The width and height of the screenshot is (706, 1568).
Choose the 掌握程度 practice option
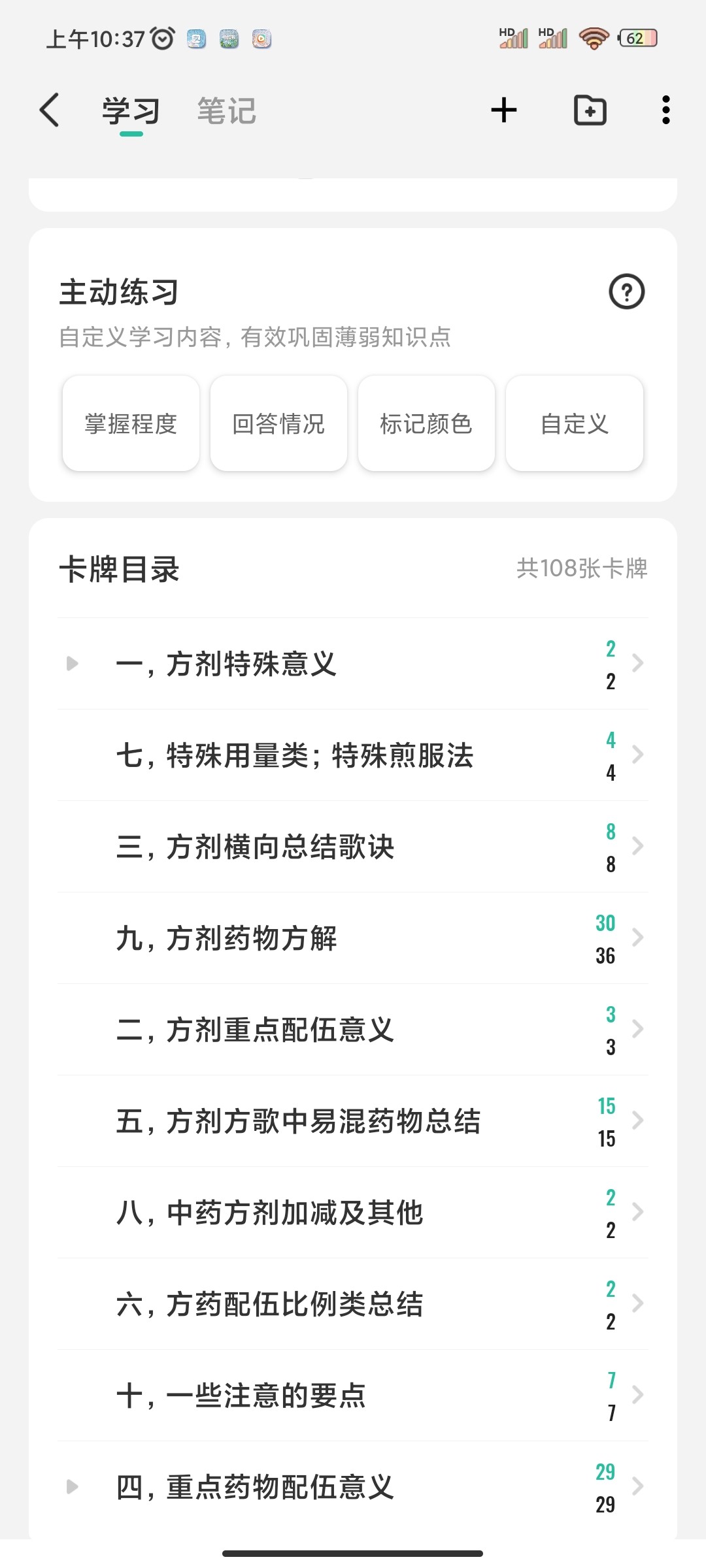pos(131,423)
